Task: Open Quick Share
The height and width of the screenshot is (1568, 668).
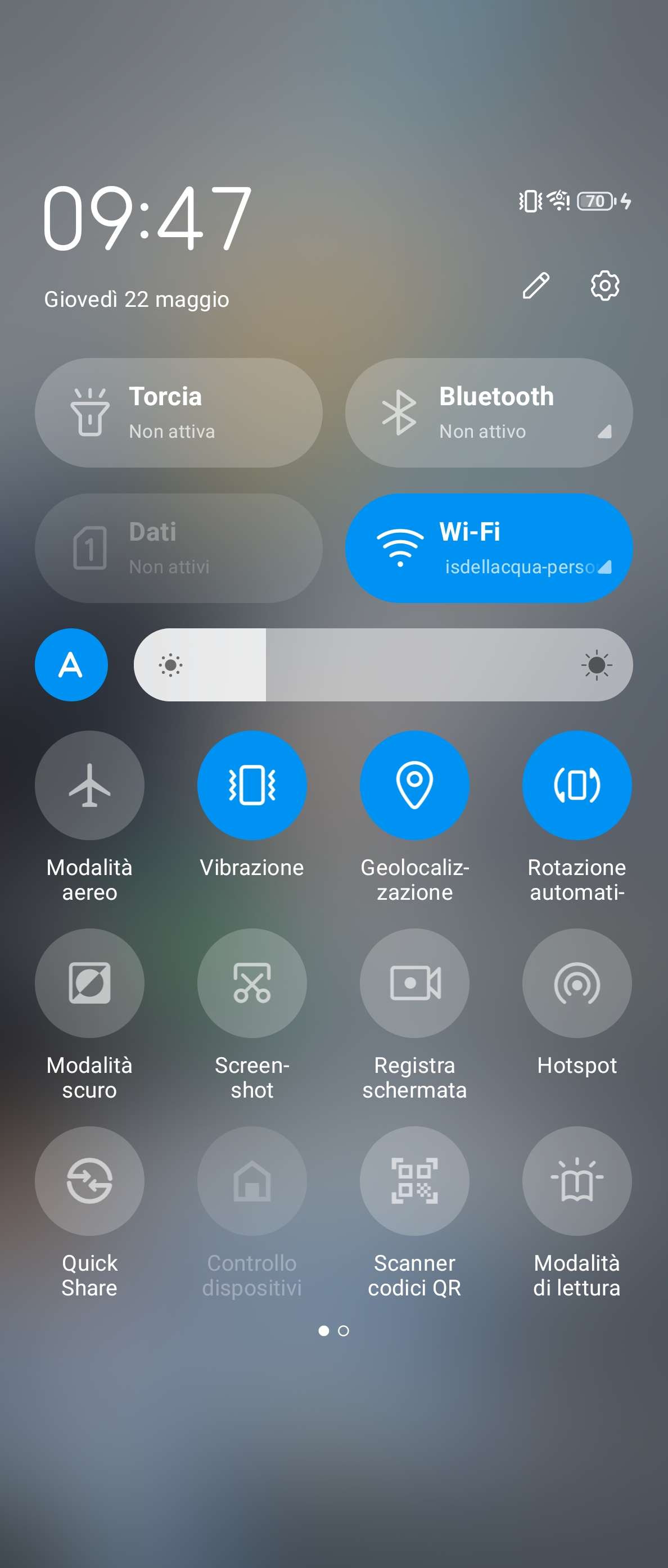Action: pos(89,1181)
